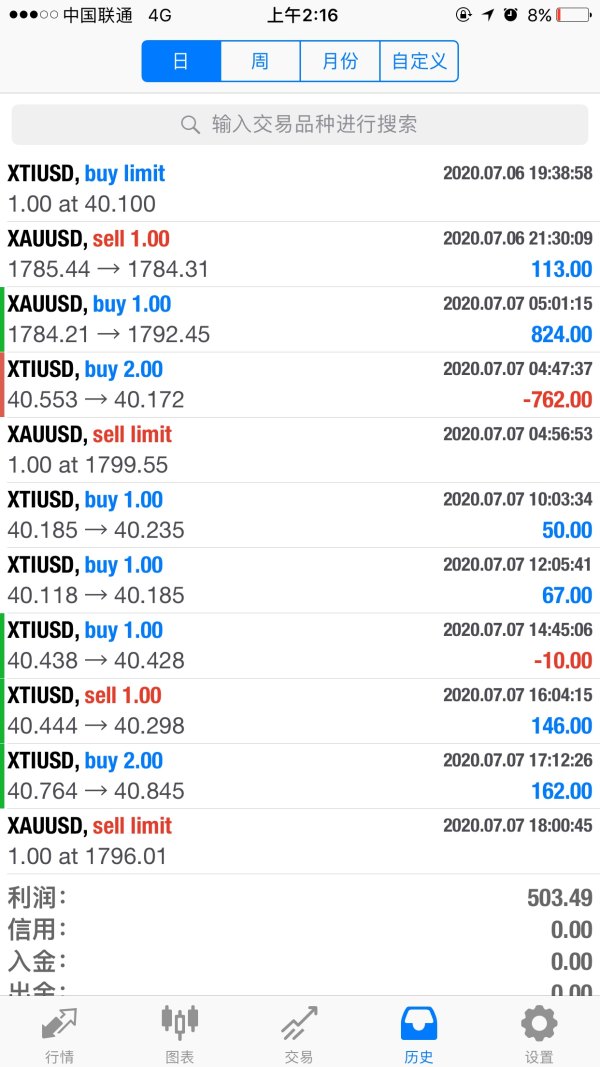Viewport: 600px width, 1067px height.
Task: Select the 历史 history tab
Action: [x=419, y=1034]
